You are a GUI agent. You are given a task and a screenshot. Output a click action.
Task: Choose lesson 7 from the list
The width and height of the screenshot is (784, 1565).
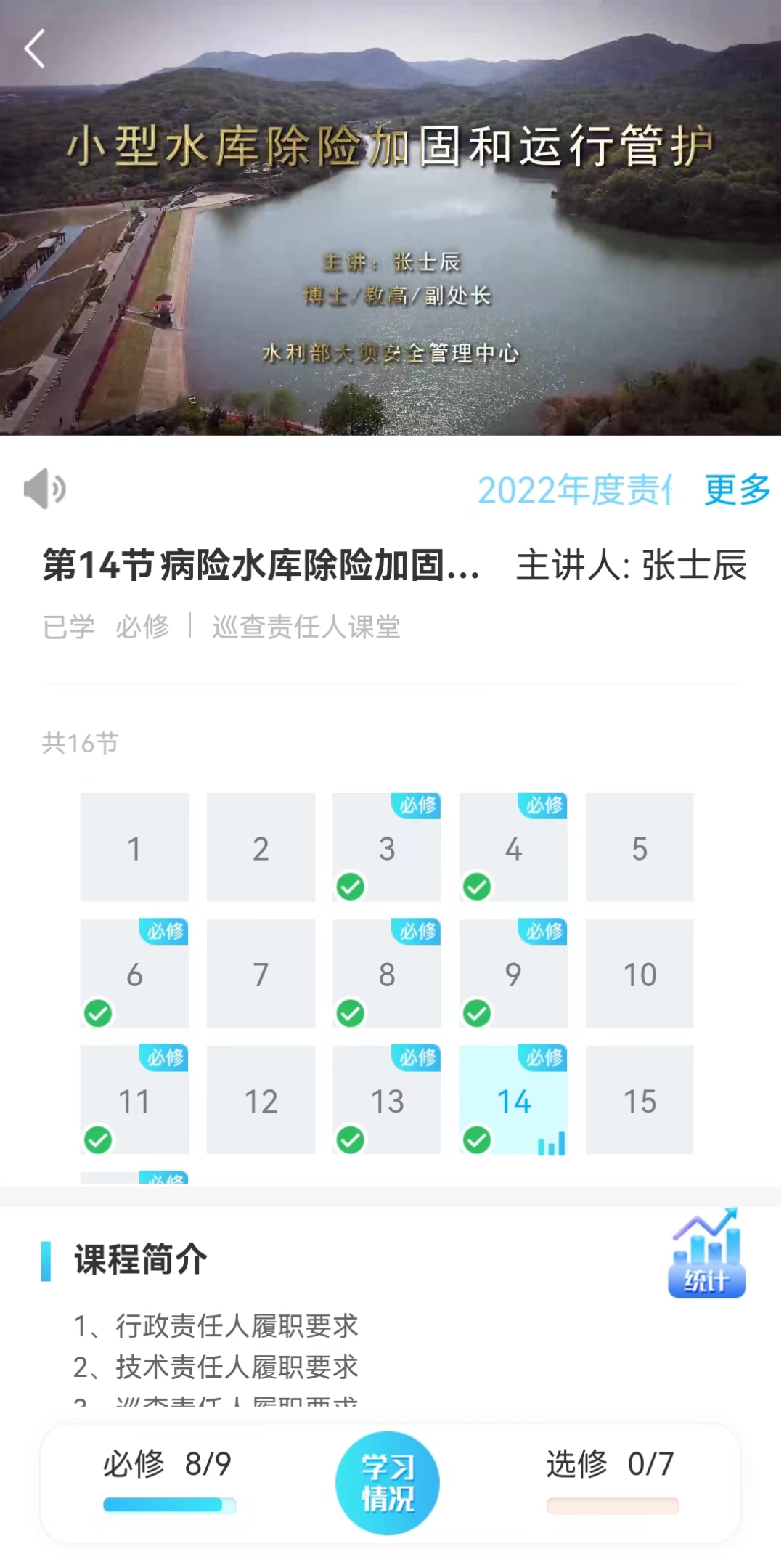[261, 974]
